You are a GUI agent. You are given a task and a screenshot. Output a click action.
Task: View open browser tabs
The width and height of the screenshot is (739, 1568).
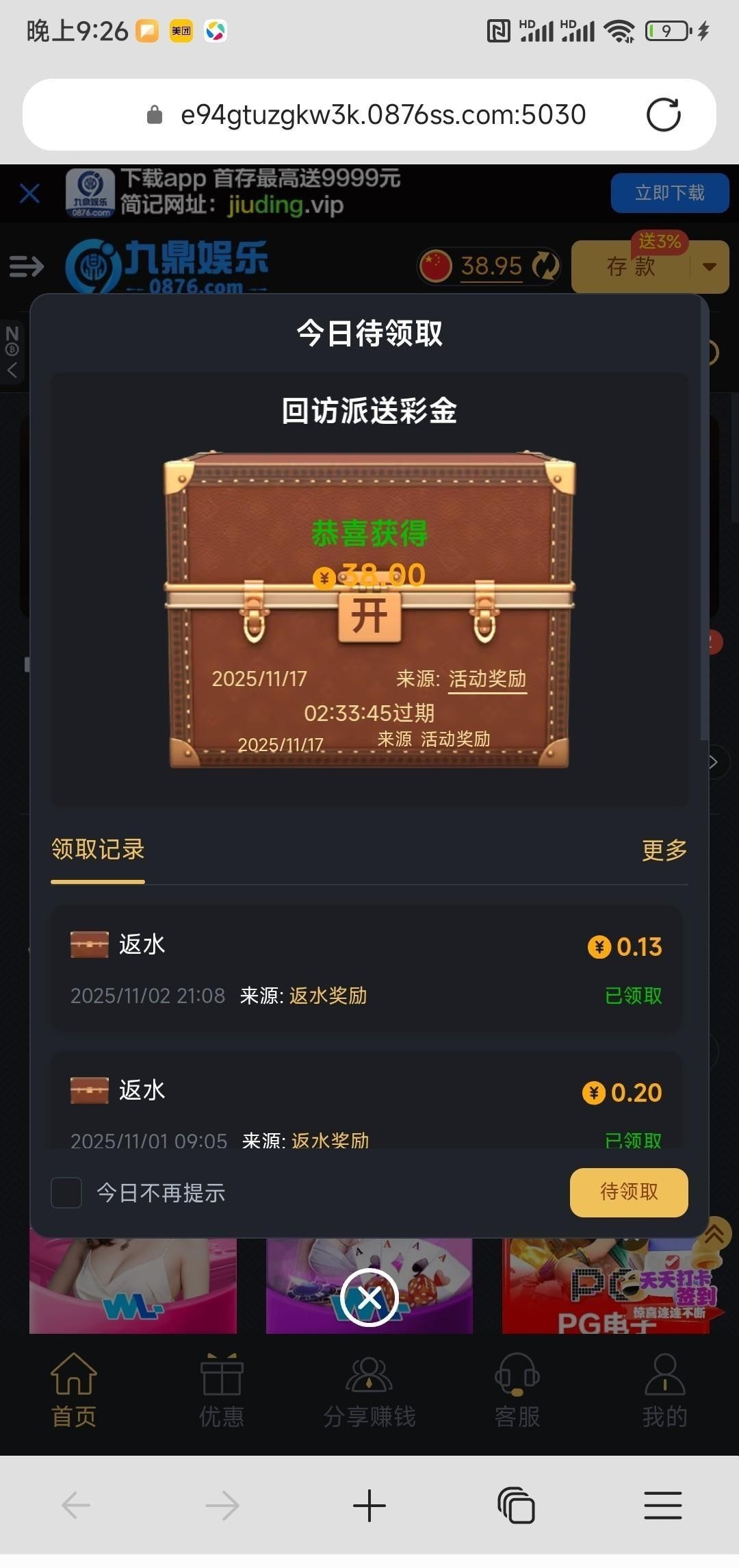516,1506
